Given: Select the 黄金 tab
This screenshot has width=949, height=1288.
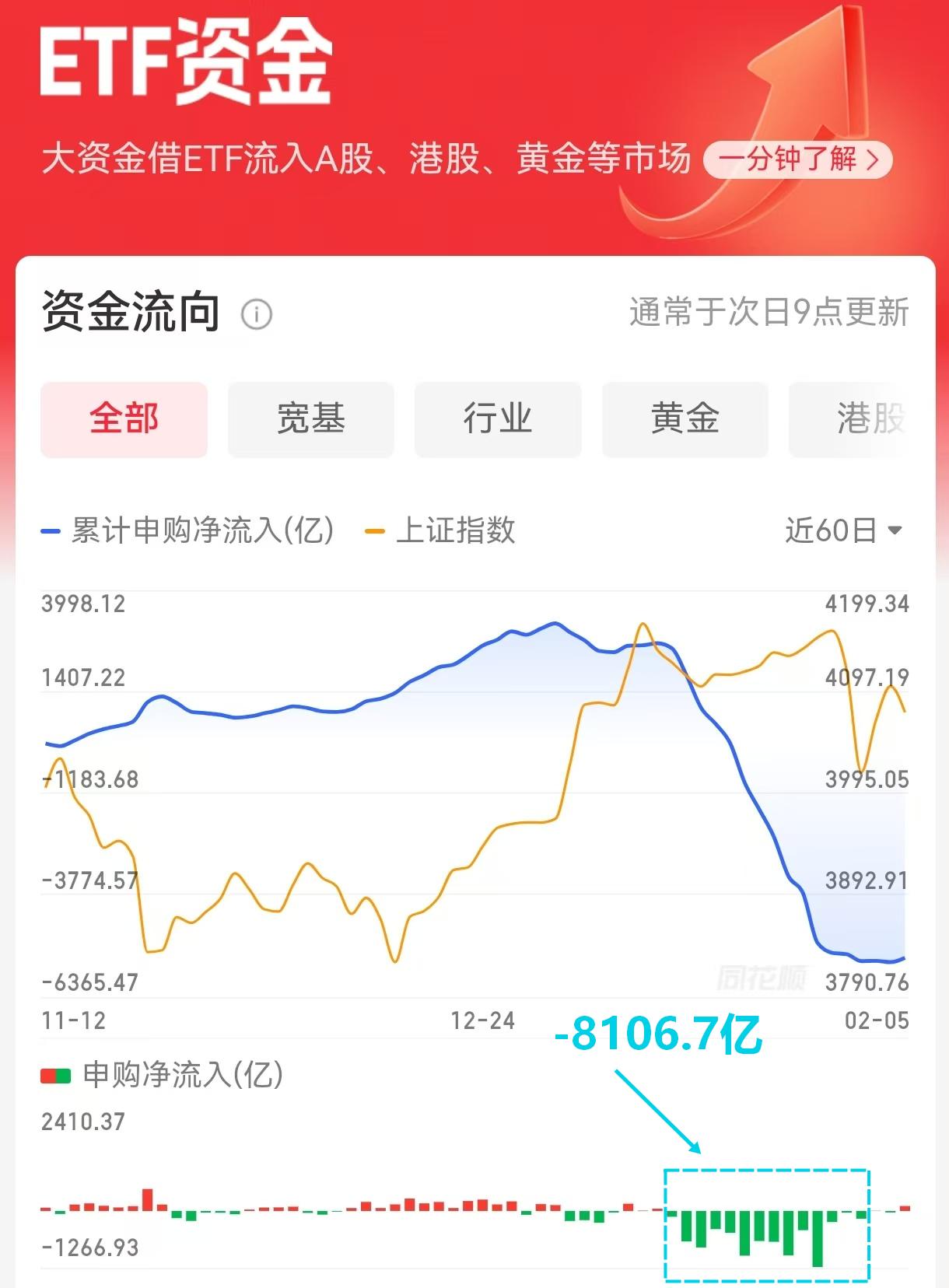Looking at the screenshot, I should tap(685, 419).
